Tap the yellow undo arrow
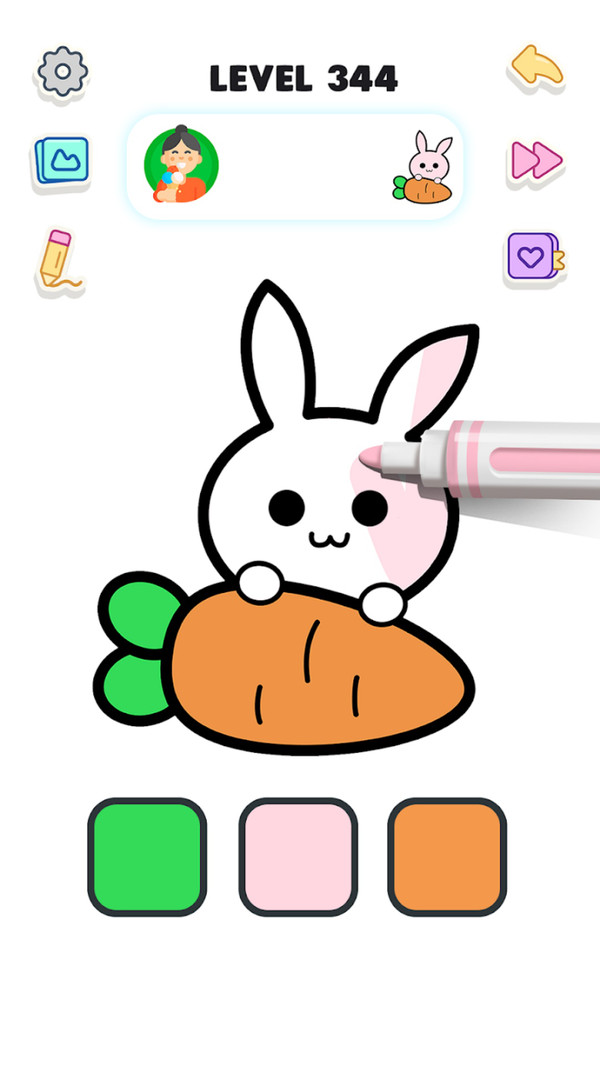The width and height of the screenshot is (600, 1066). point(536,67)
